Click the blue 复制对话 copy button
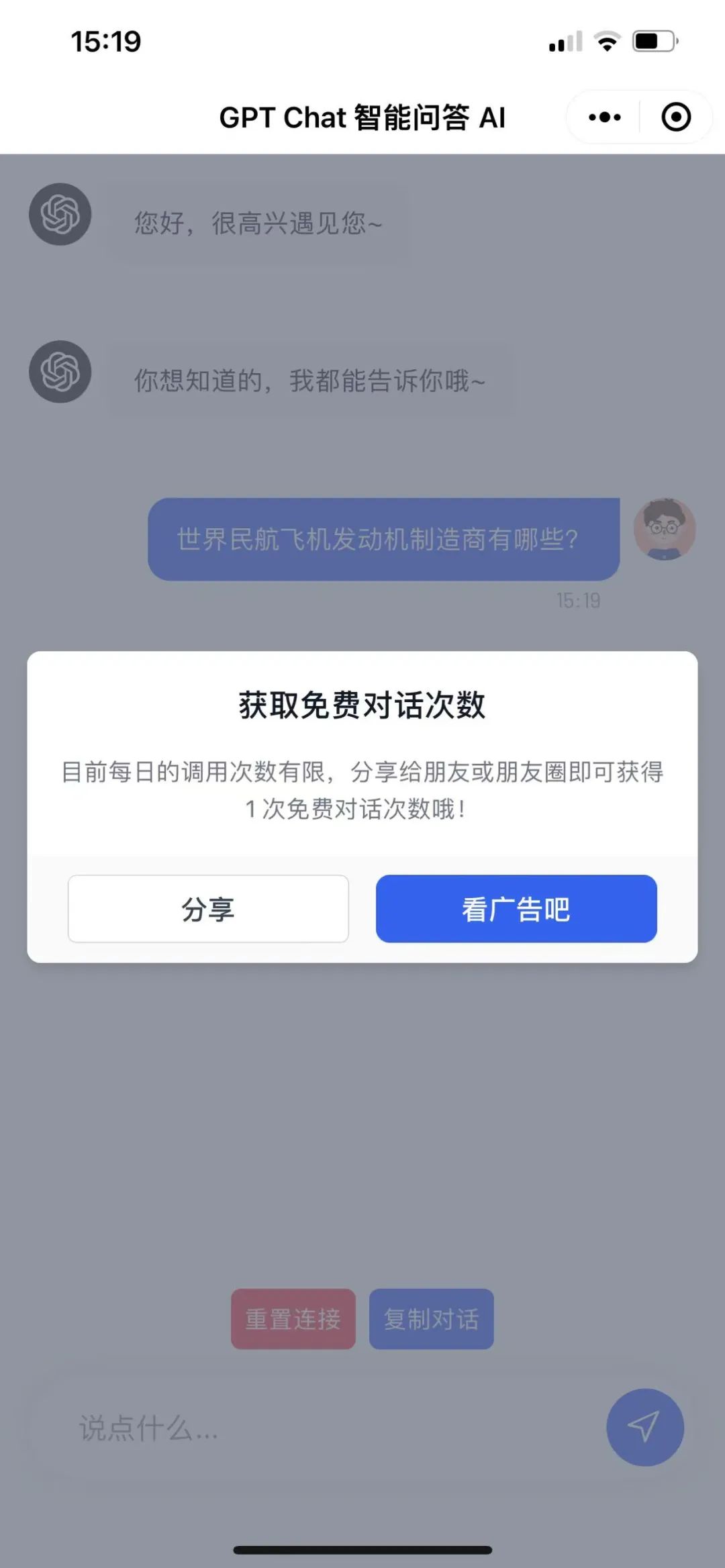This screenshot has width=725, height=1568. pyautogui.click(x=432, y=1318)
